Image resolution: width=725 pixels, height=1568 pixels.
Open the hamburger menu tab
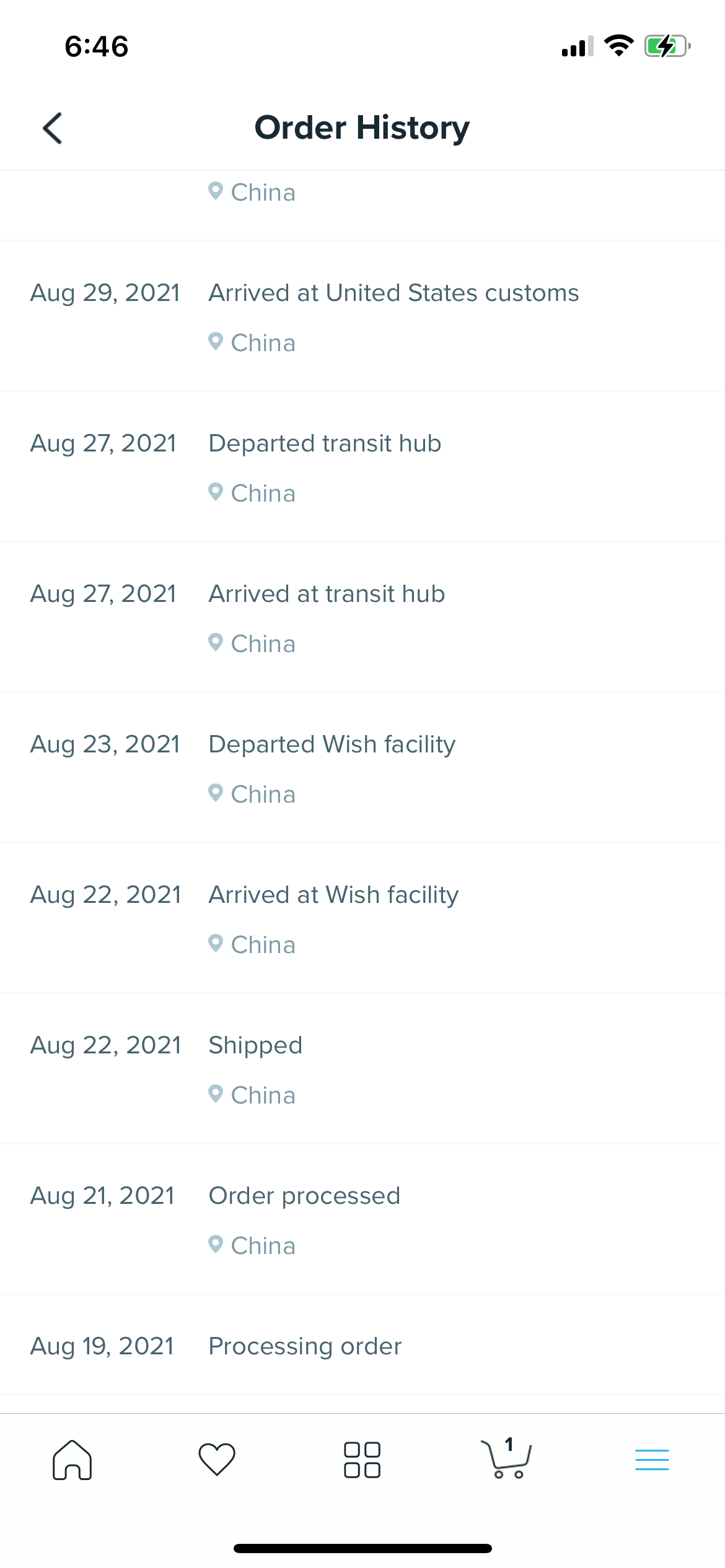click(x=652, y=1460)
